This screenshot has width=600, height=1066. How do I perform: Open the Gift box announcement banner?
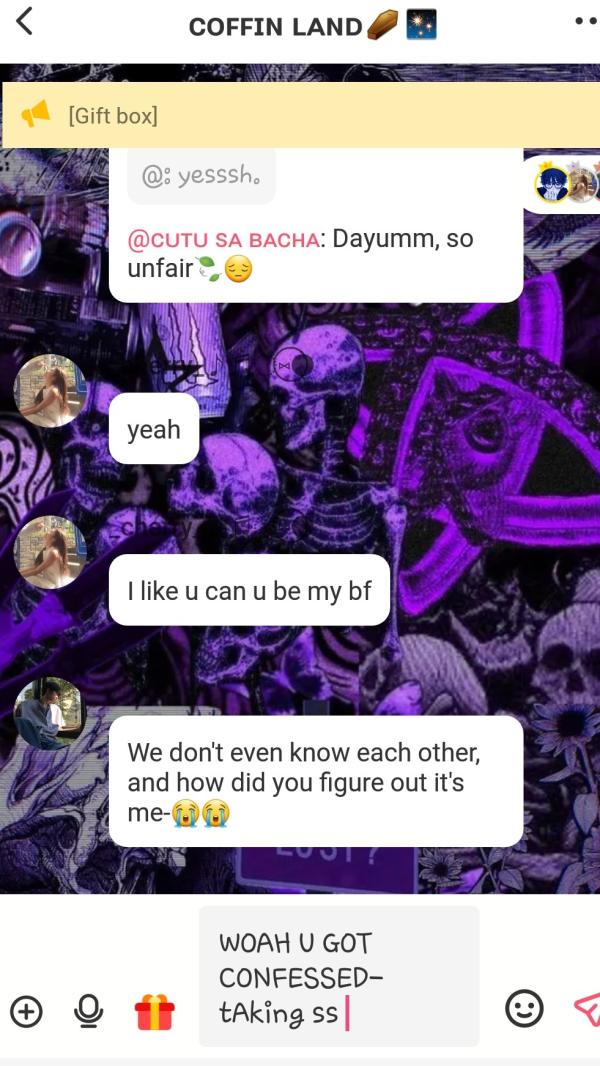(x=300, y=115)
